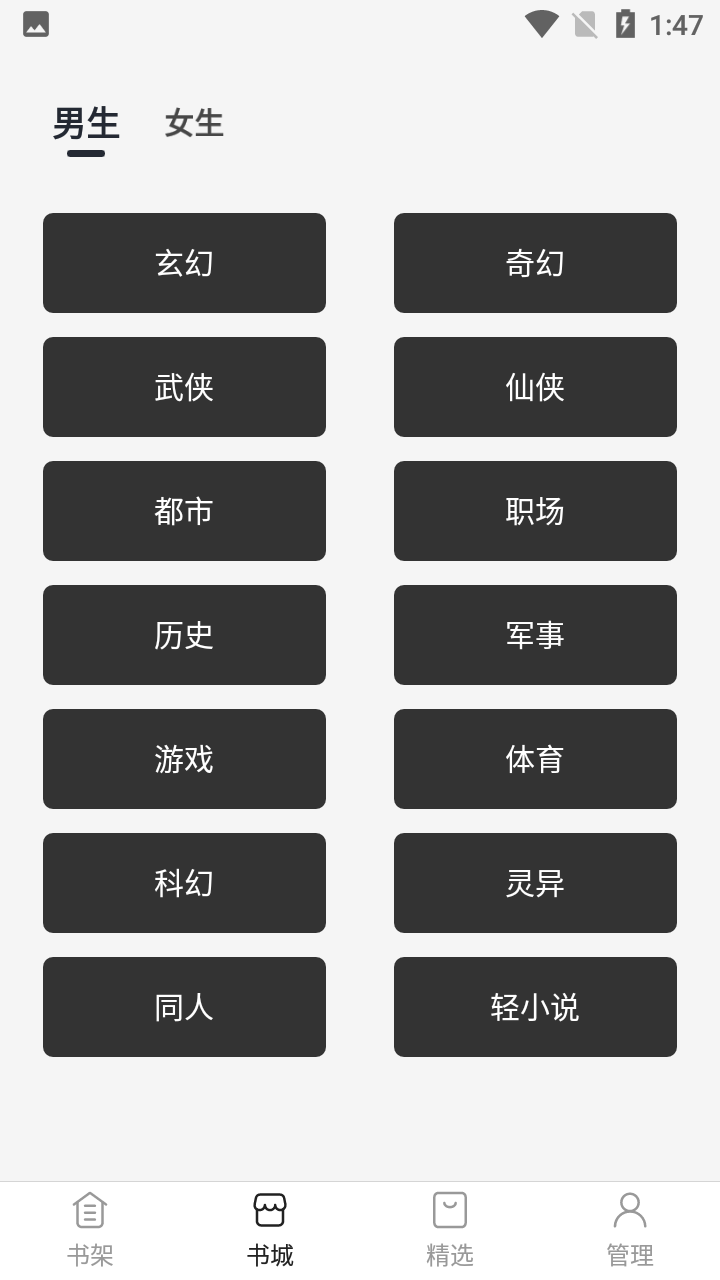The height and width of the screenshot is (1280, 720).
Task: Open the 都市 category
Action: coord(184,511)
